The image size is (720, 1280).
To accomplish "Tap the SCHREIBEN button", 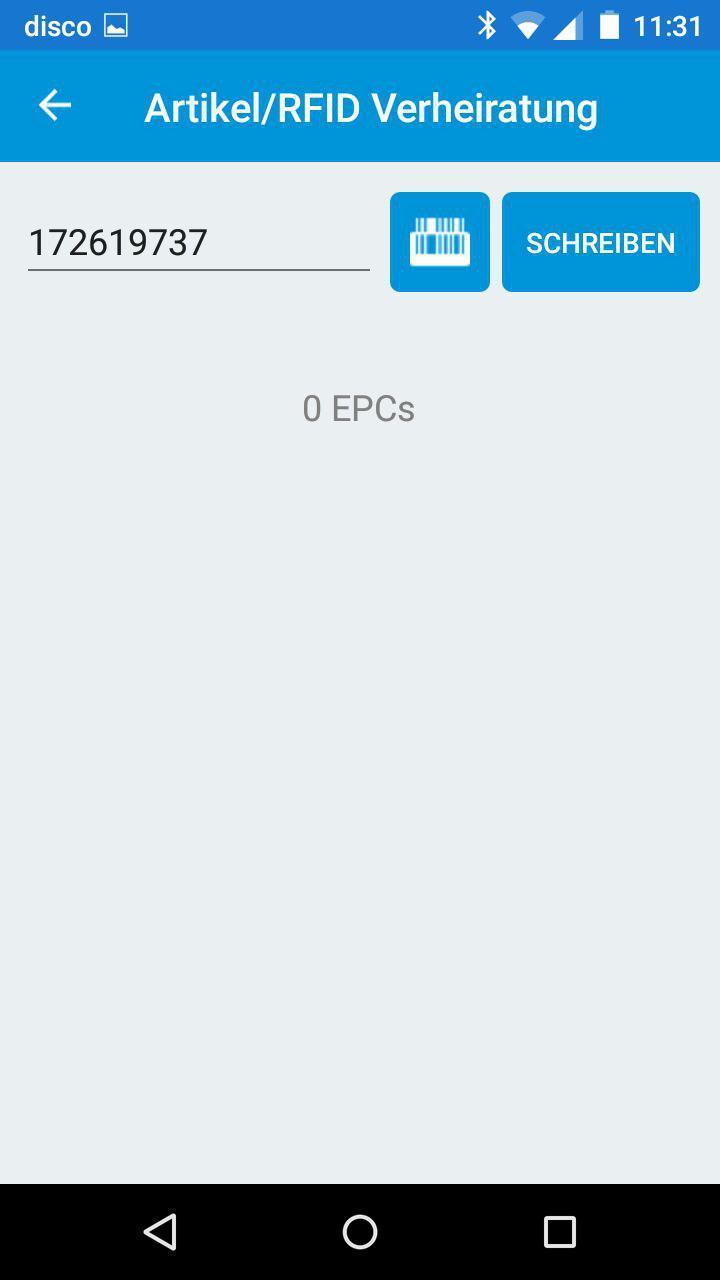I will (600, 242).
